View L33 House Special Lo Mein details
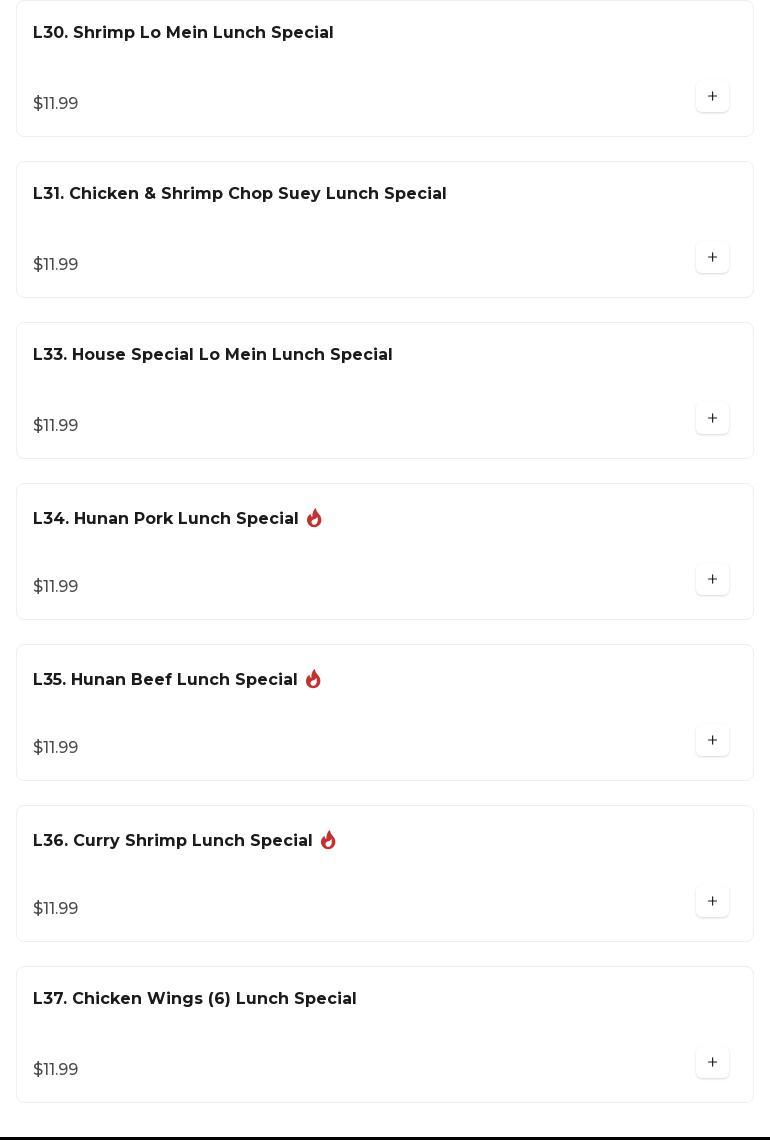The height and width of the screenshot is (1140, 770). click(x=212, y=355)
